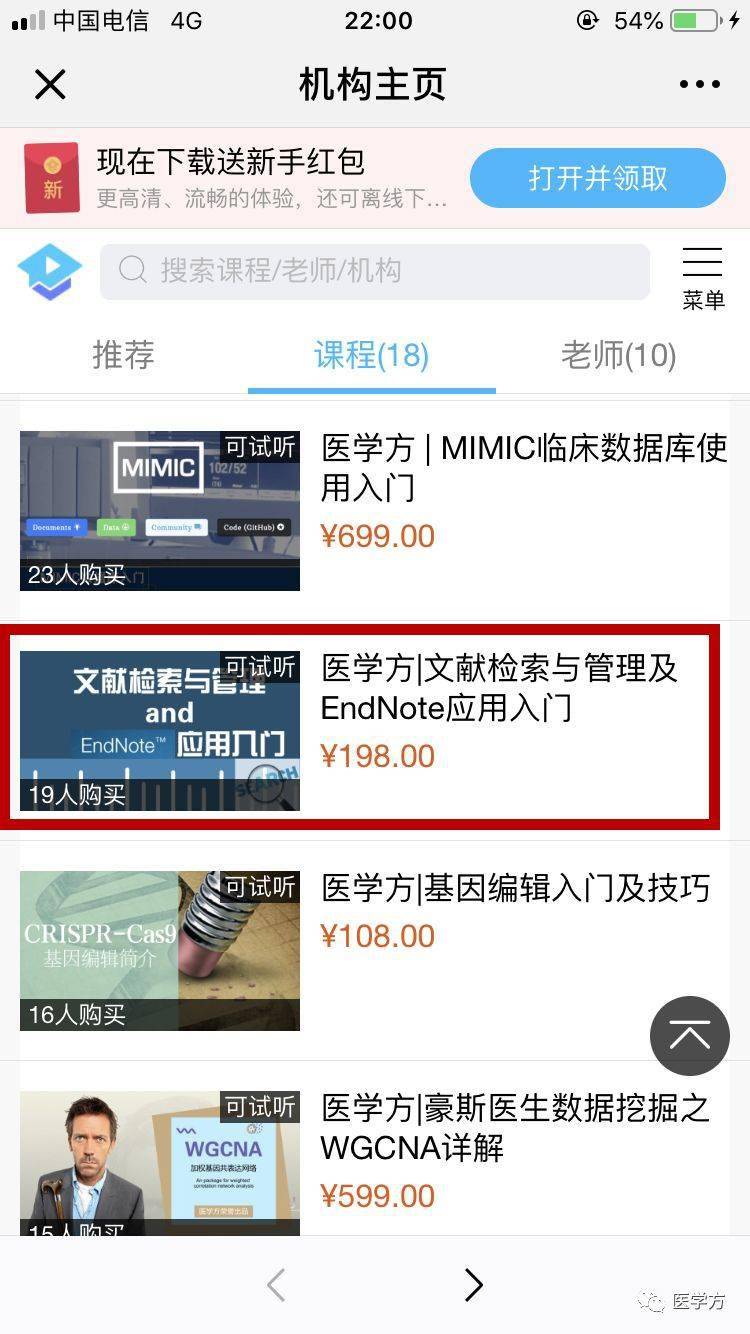The width and height of the screenshot is (750, 1334).
Task: Tap the blue play logo beside the search box
Action: pyautogui.click(x=50, y=271)
